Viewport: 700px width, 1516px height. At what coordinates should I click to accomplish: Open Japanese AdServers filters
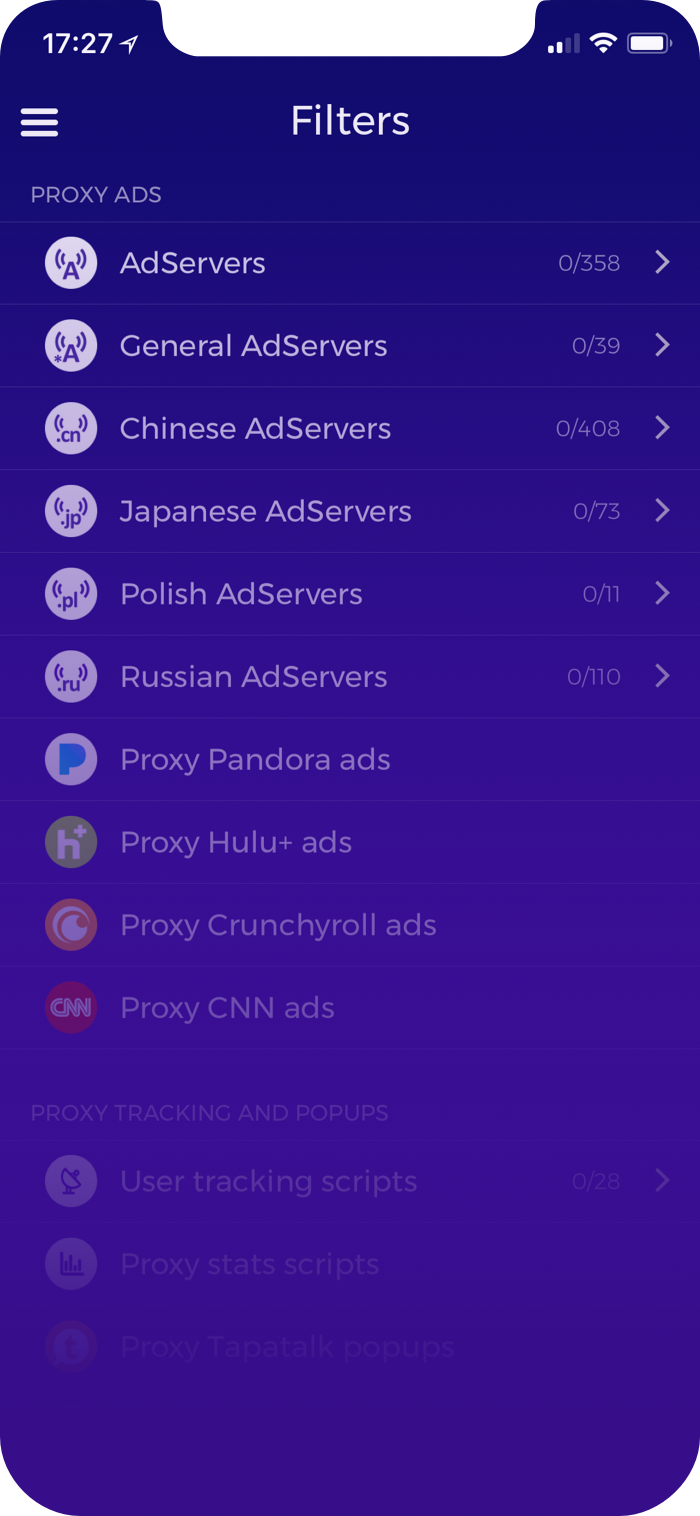(350, 512)
